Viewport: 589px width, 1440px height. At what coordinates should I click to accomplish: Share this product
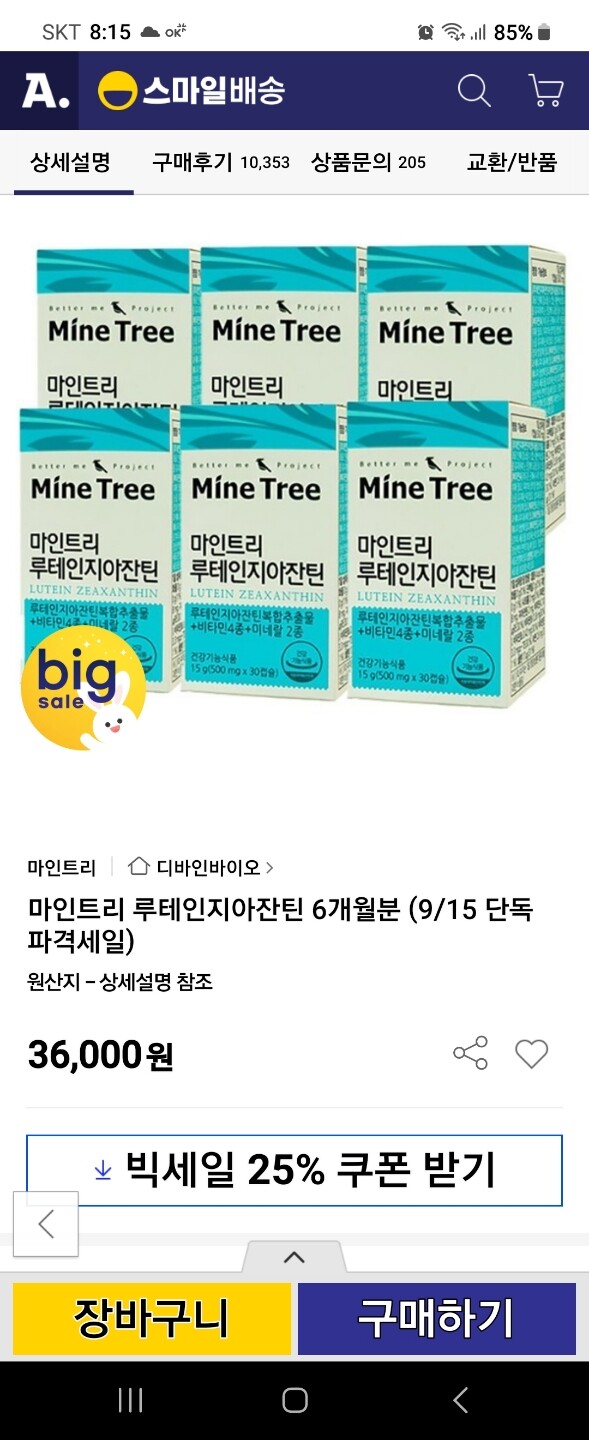point(471,1053)
